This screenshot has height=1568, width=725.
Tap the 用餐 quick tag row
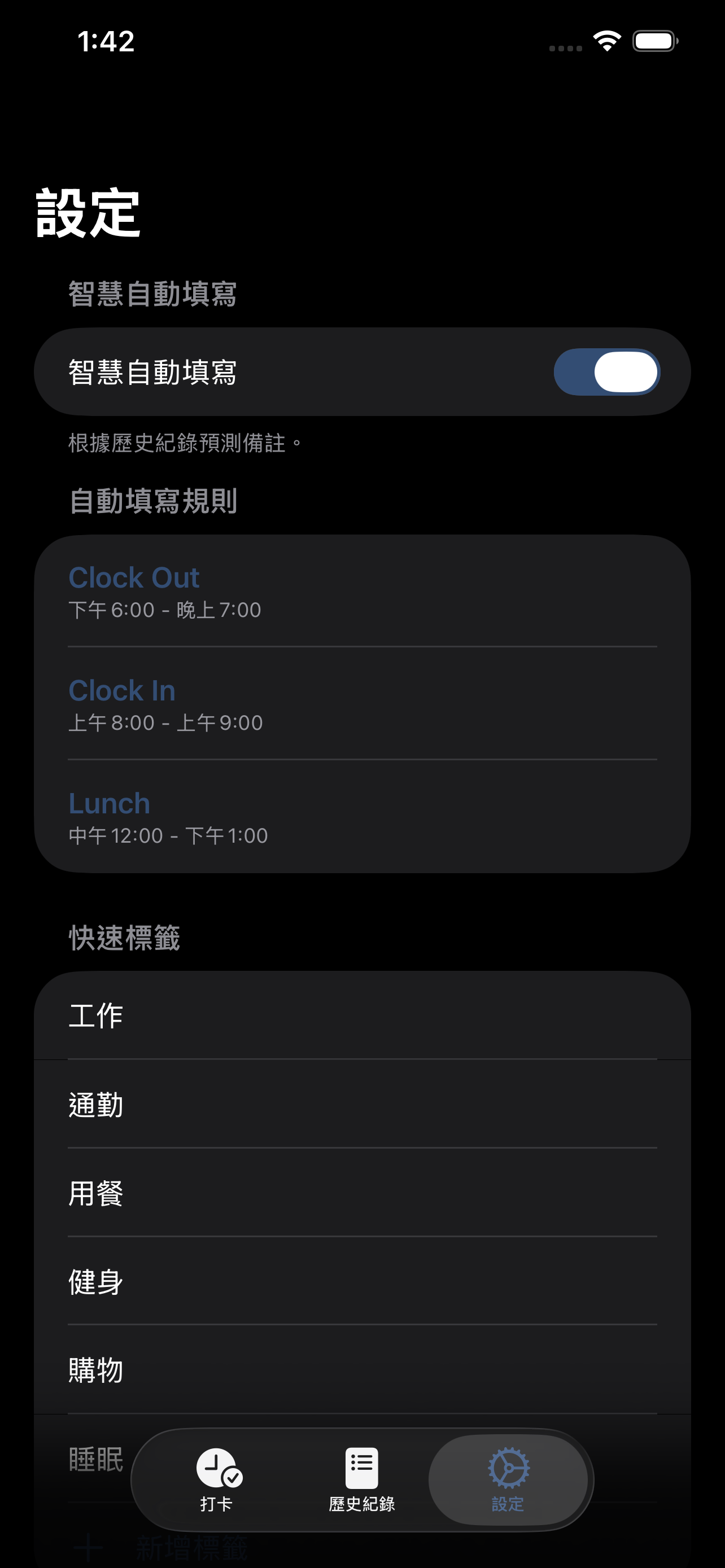tap(362, 1193)
